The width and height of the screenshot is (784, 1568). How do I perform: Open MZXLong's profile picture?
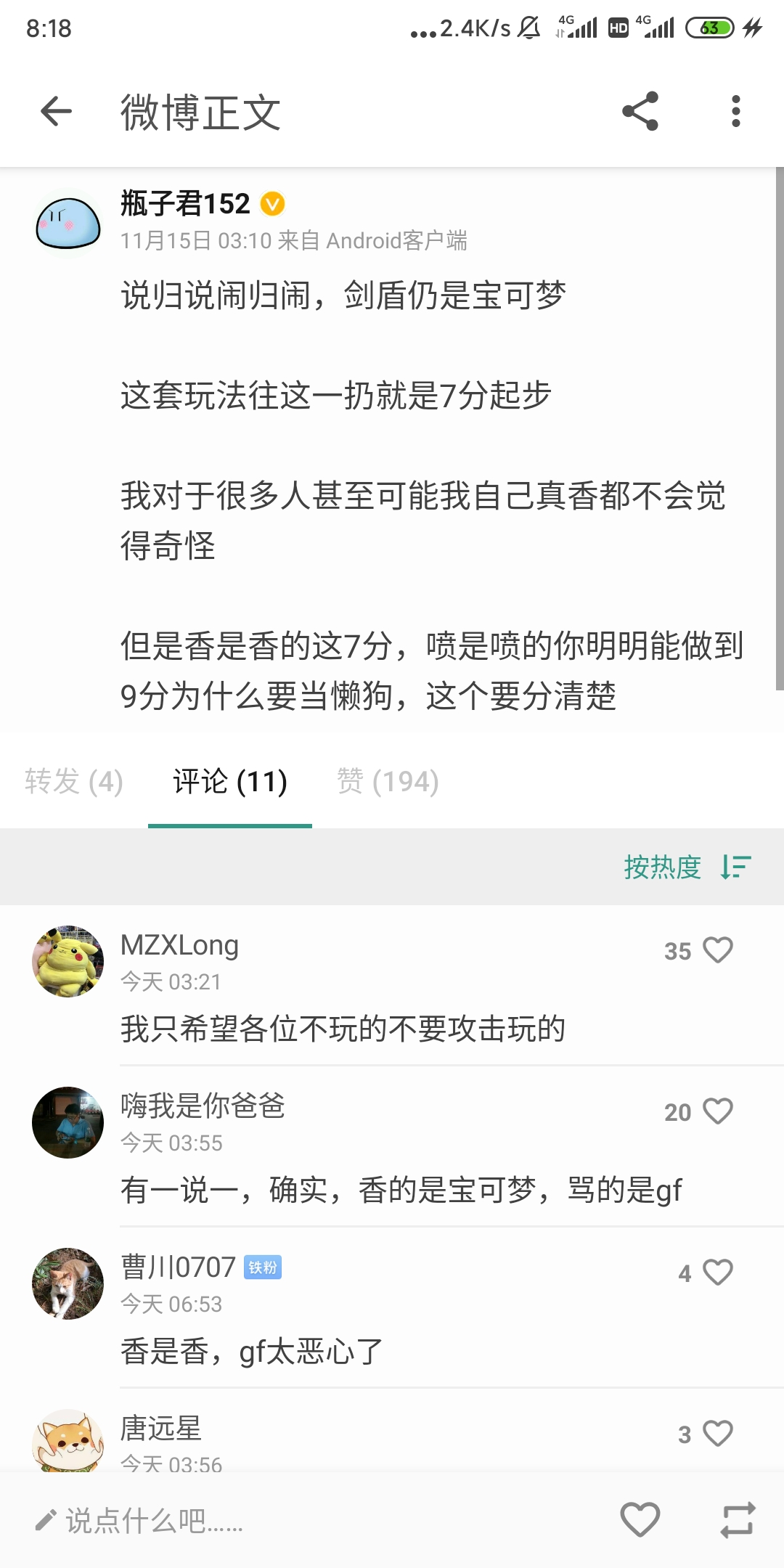pyautogui.click(x=68, y=961)
